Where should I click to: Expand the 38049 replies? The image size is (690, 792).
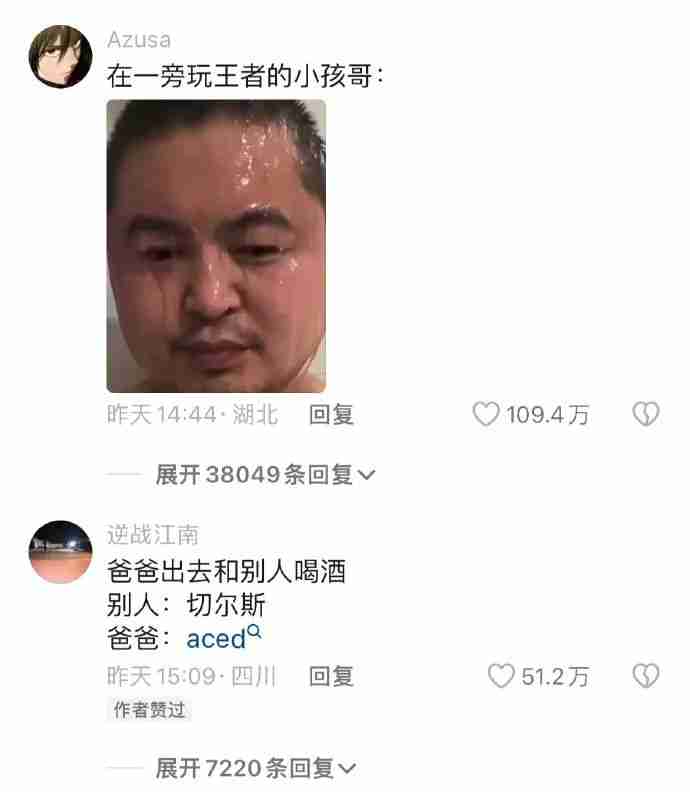click(x=266, y=475)
